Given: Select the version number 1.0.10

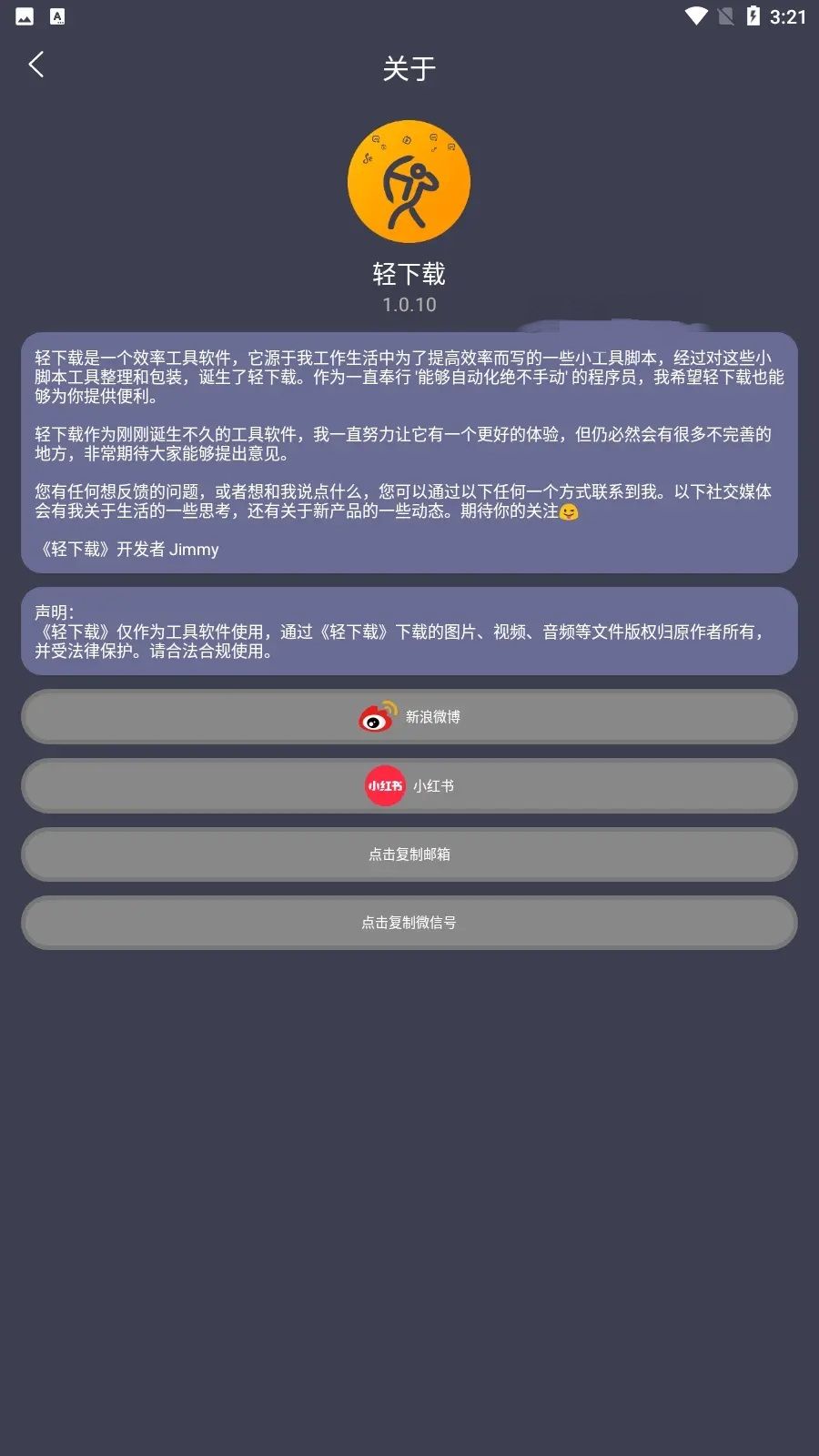Looking at the screenshot, I should [409, 305].
